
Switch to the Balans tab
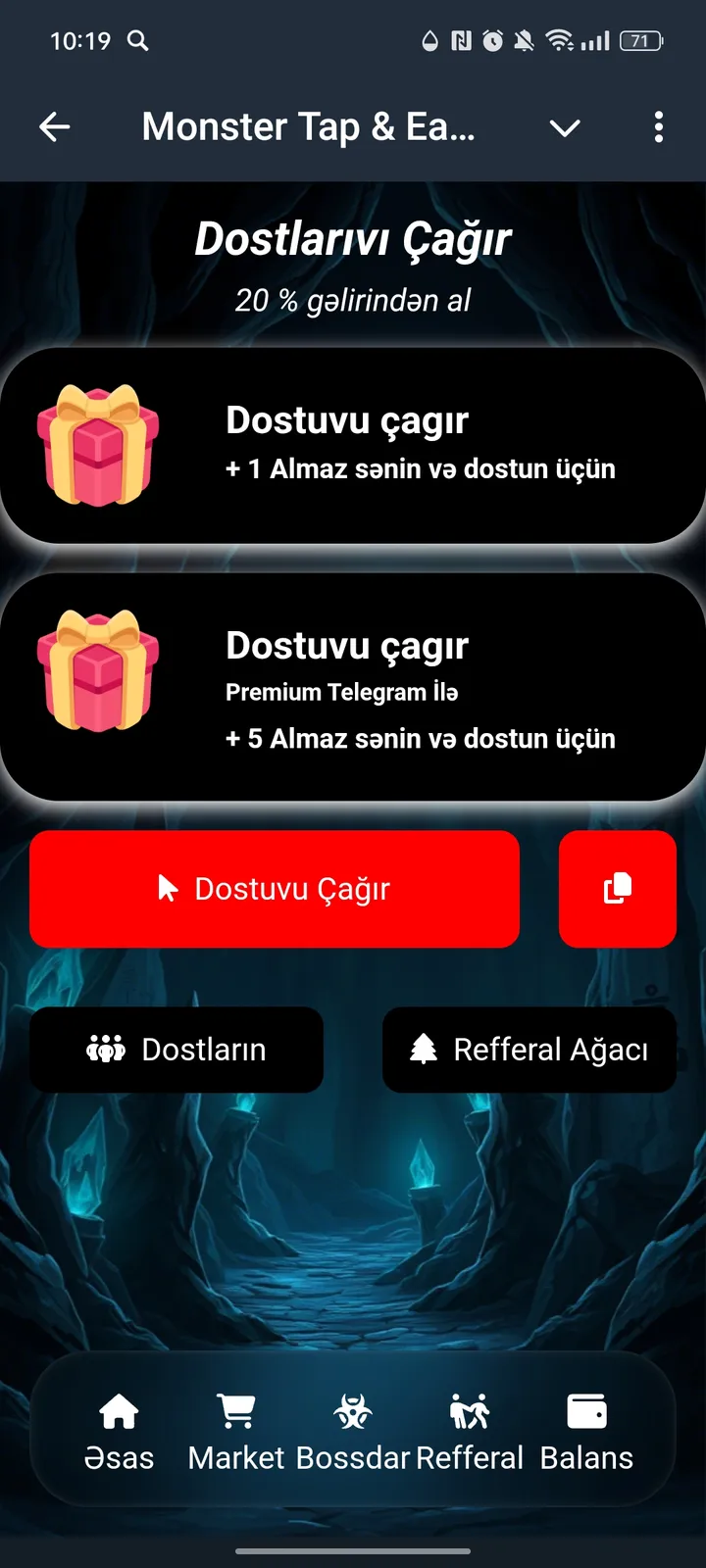586,1433
